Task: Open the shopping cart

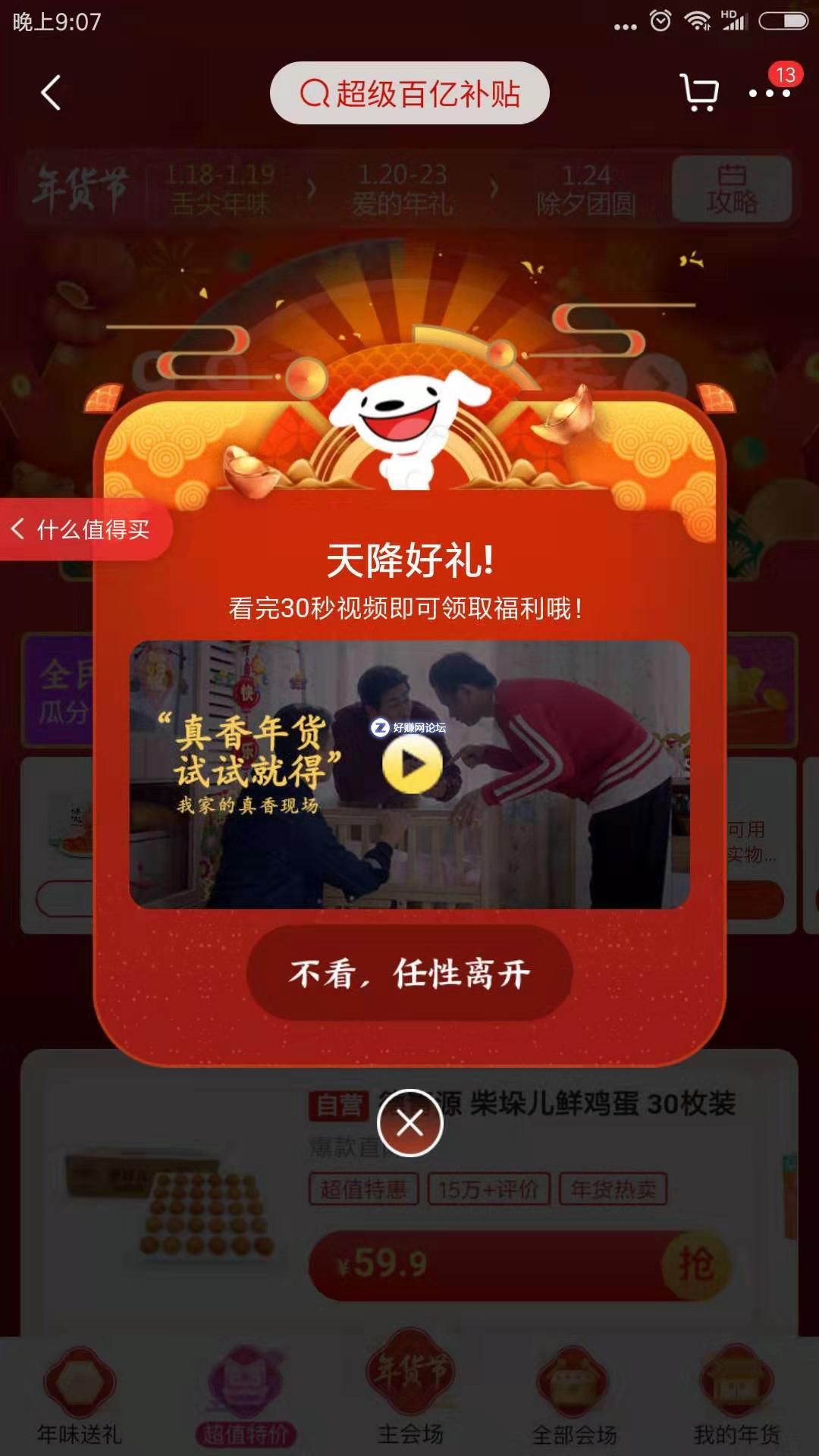Action: point(698,93)
